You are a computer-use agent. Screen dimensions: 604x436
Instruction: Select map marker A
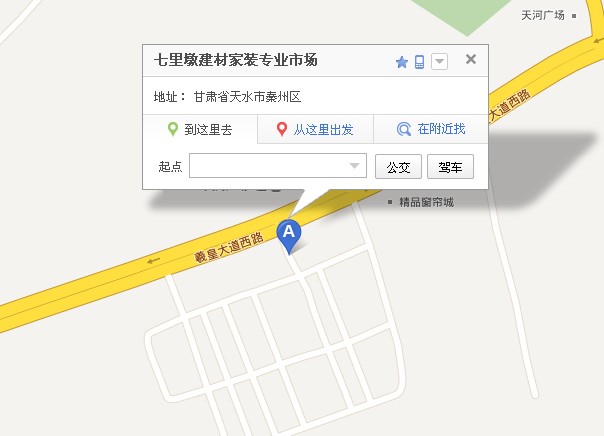click(x=289, y=235)
